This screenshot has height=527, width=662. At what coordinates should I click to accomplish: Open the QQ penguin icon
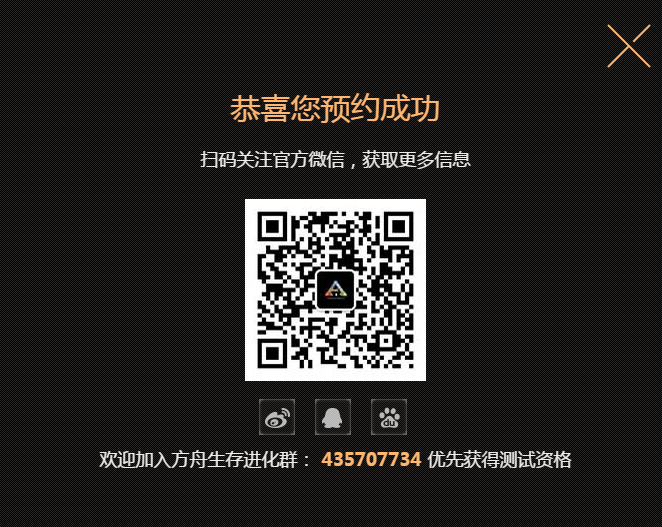pos(333,417)
